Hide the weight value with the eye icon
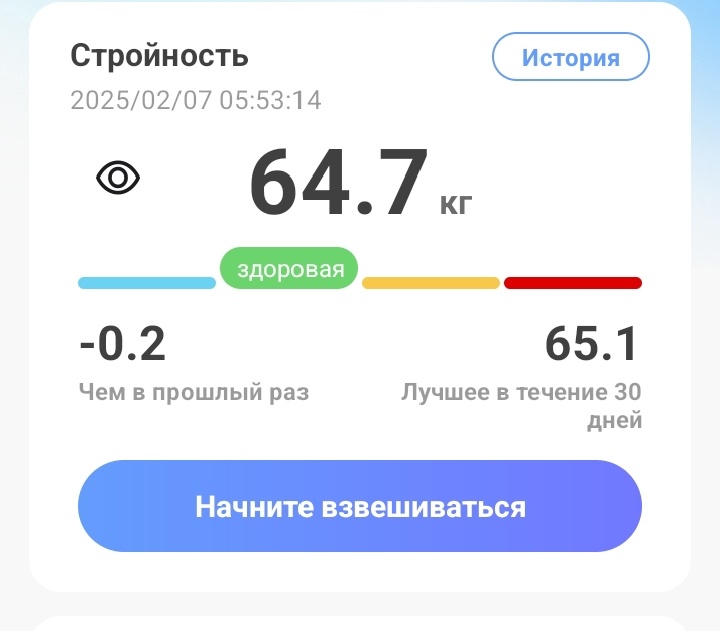Image resolution: width=720 pixels, height=631 pixels. (x=118, y=179)
